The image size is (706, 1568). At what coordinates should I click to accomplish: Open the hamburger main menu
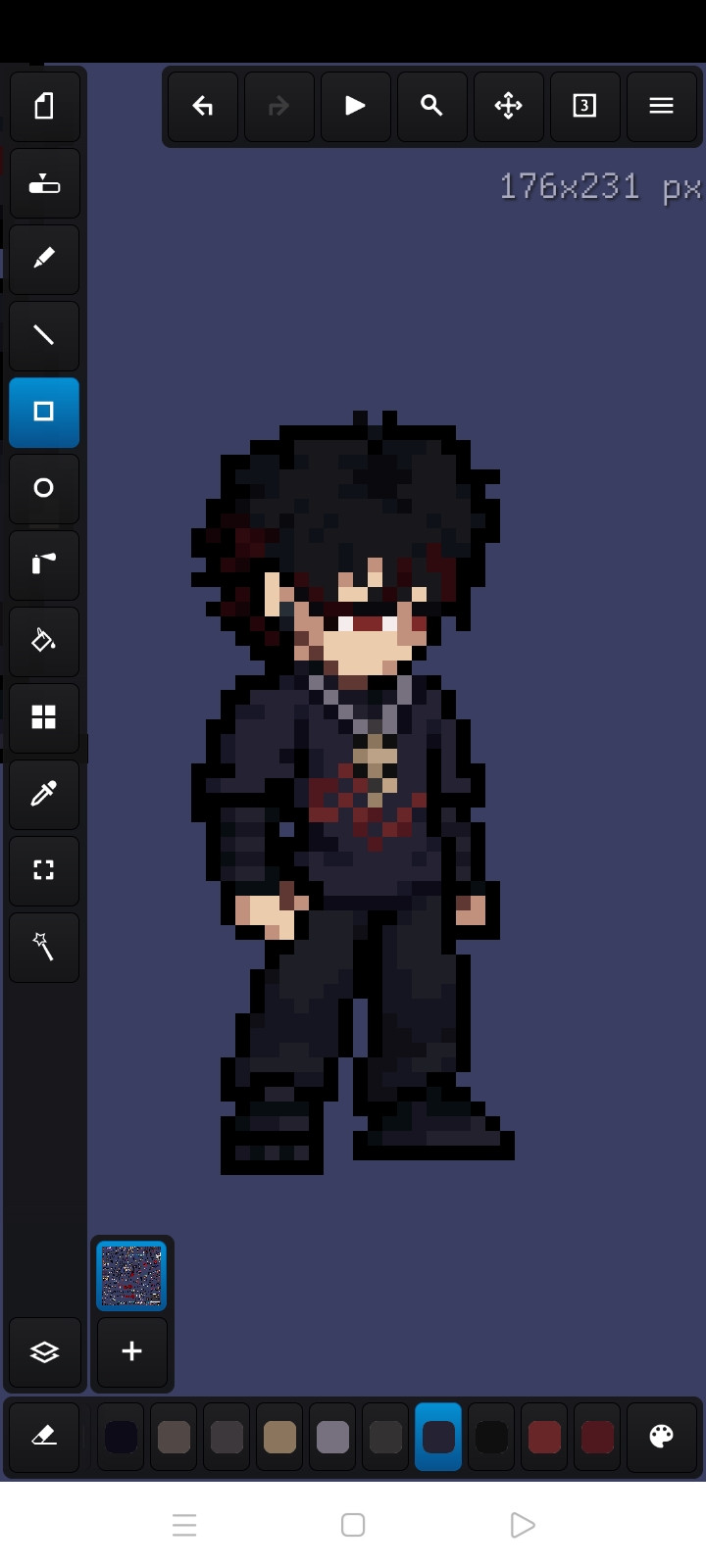pyautogui.click(x=661, y=106)
